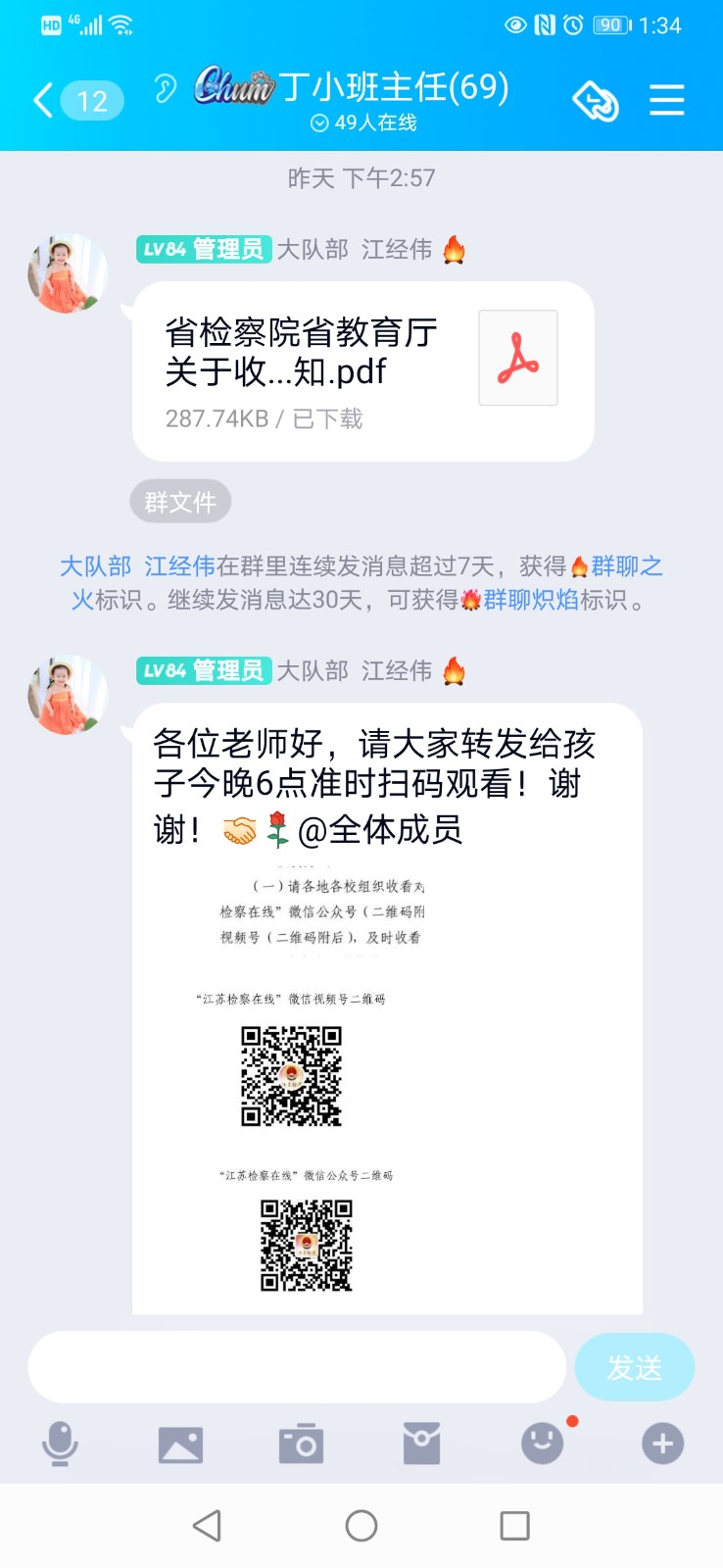The width and height of the screenshot is (723, 1568).
Task: Open the 群聊炽焰 badge link
Action: point(530,600)
